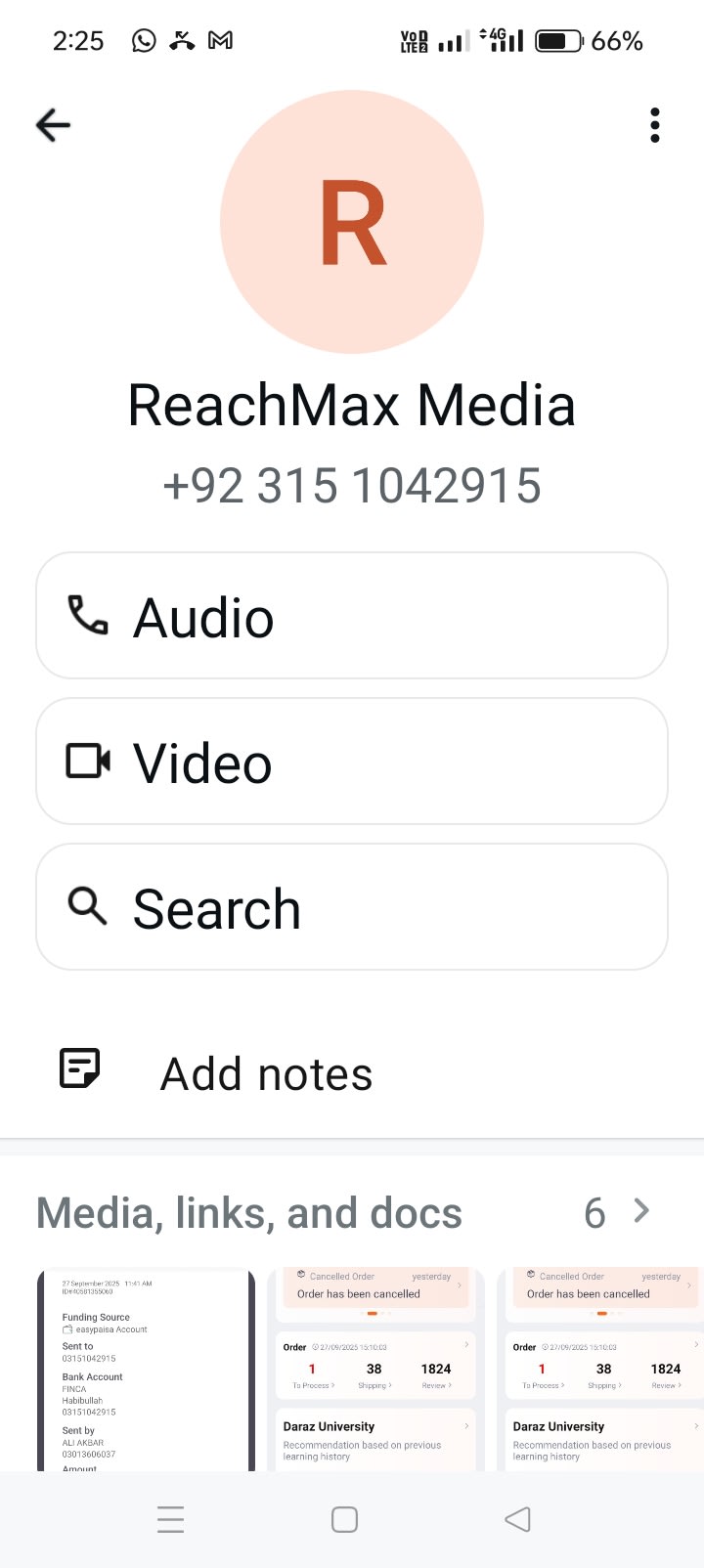Tap the video camera icon
Image resolution: width=704 pixels, height=1568 pixels.
pos(88,762)
